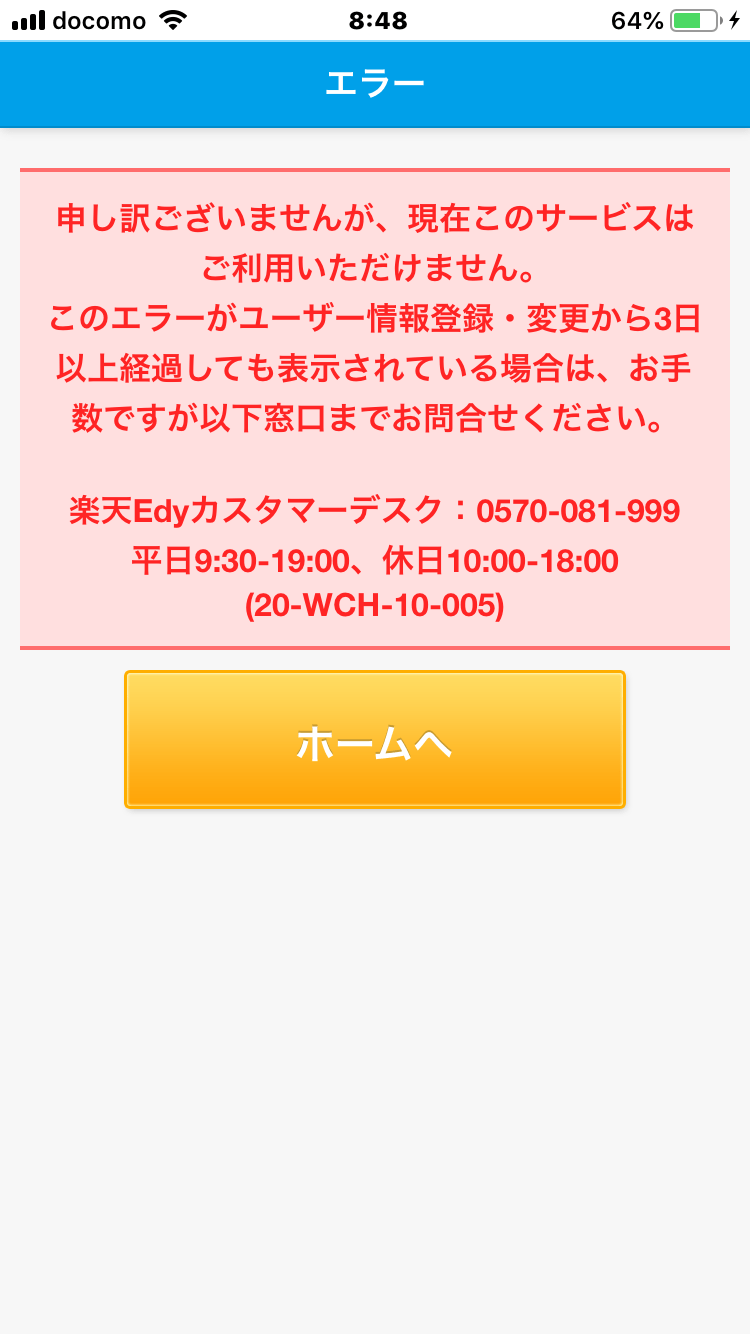This screenshot has width=750, height=1334.
Task: Tap the error code (20-WCH-10-005)
Action: 374,605
